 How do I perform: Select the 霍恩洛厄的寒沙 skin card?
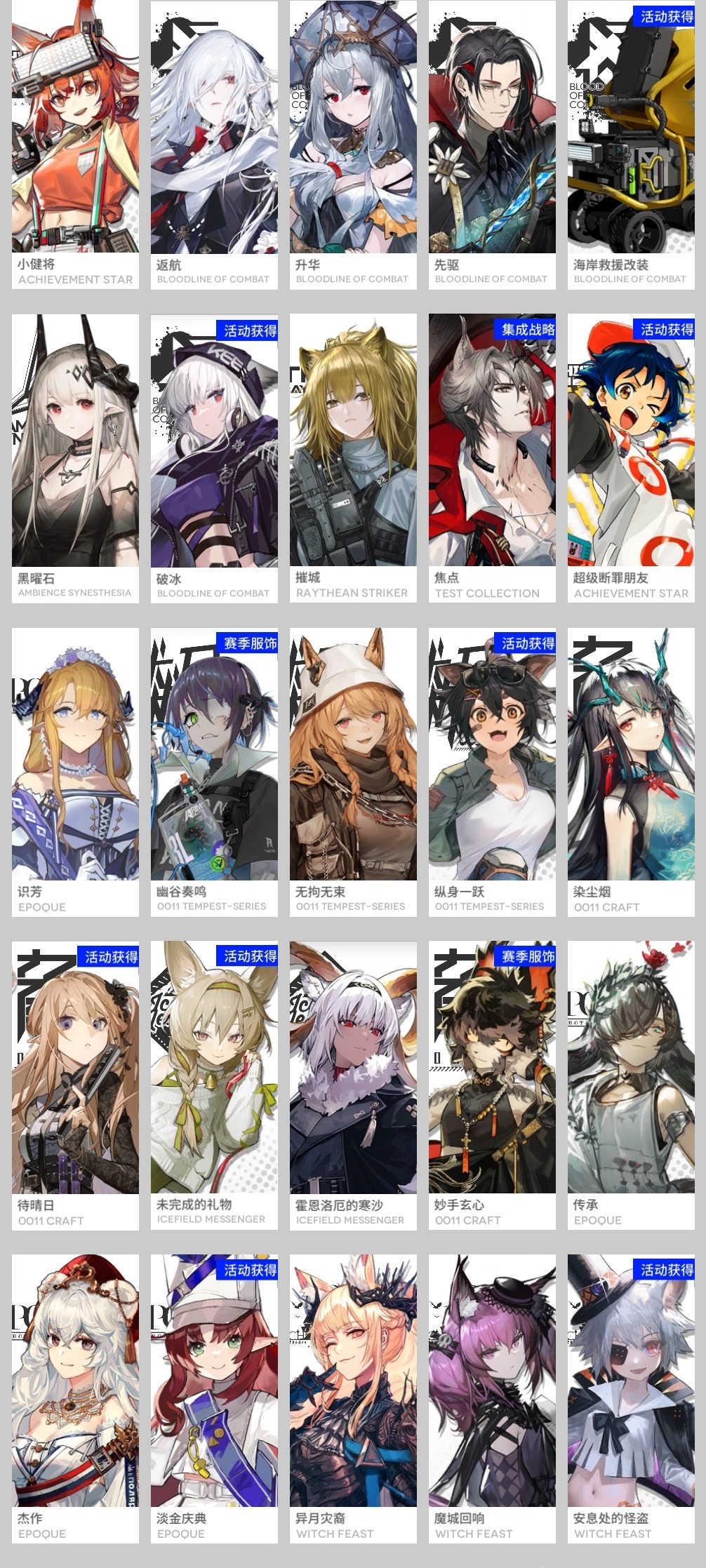[x=353, y=1085]
